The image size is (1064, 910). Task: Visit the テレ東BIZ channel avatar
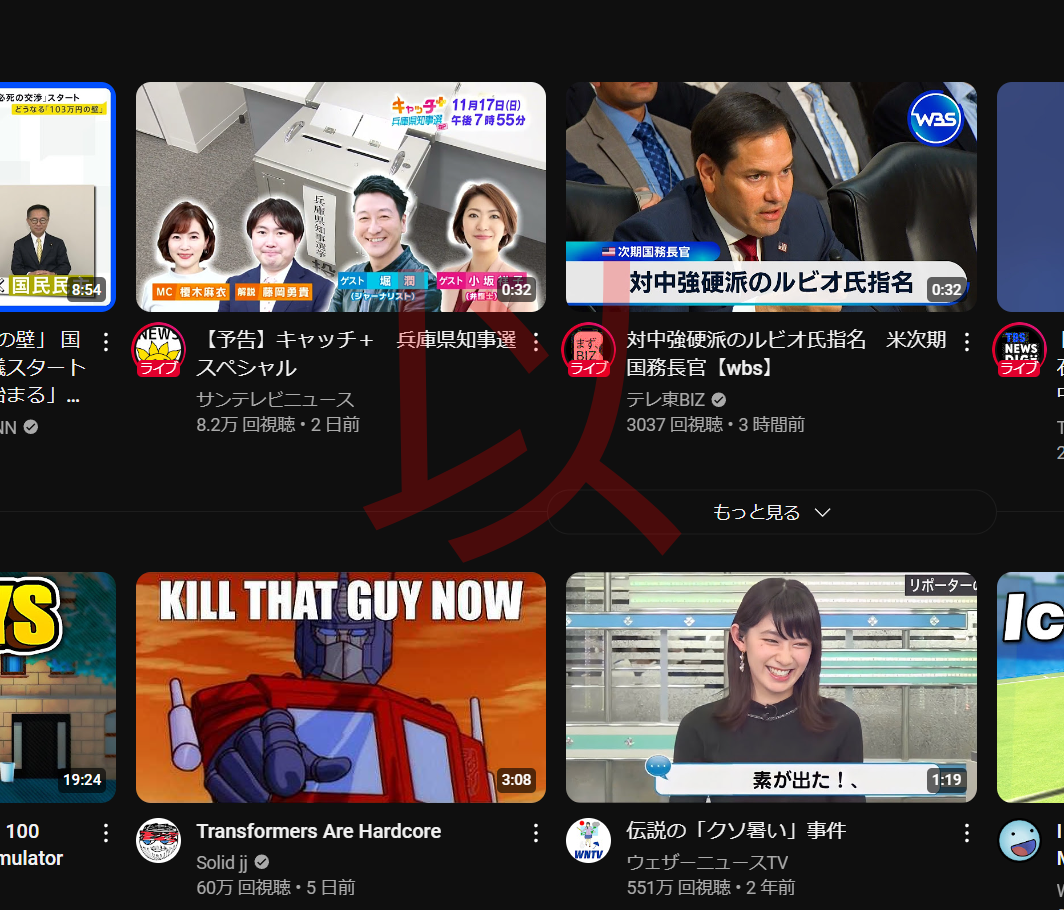(588, 349)
